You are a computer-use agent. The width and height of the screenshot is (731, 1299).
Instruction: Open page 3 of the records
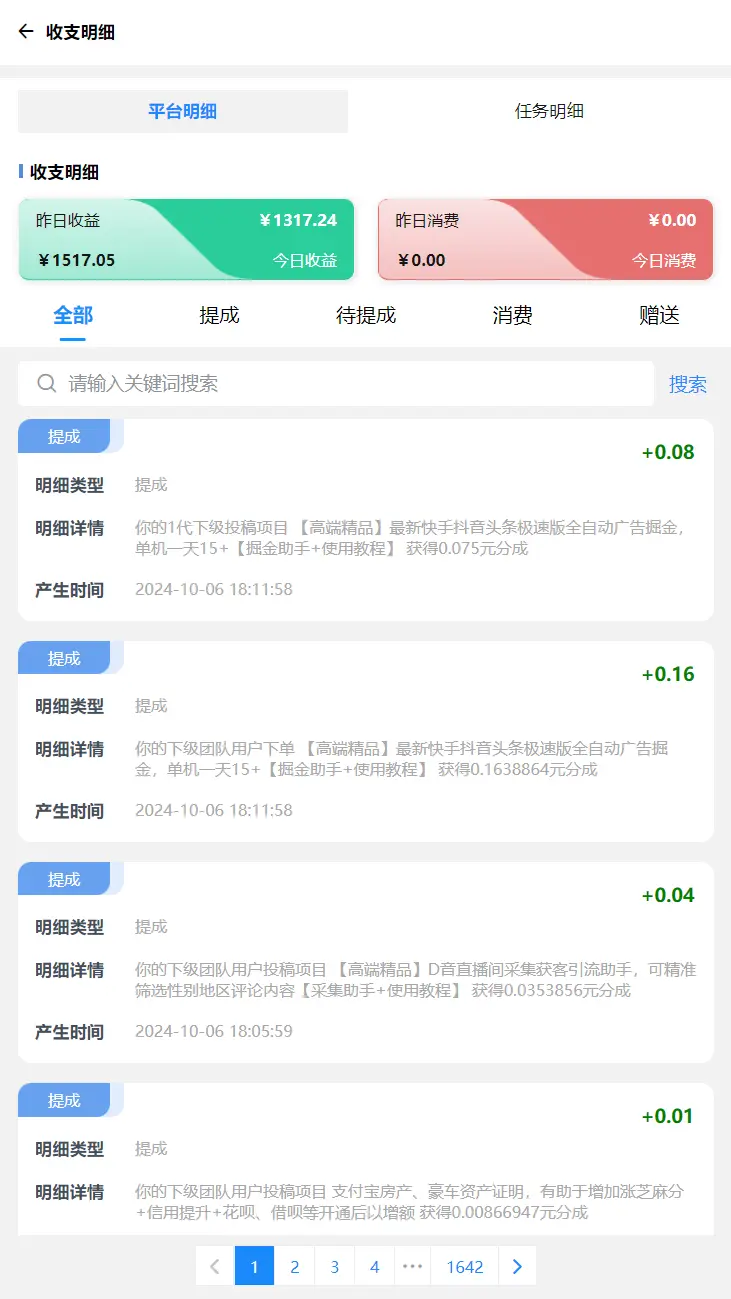pyautogui.click(x=334, y=1266)
